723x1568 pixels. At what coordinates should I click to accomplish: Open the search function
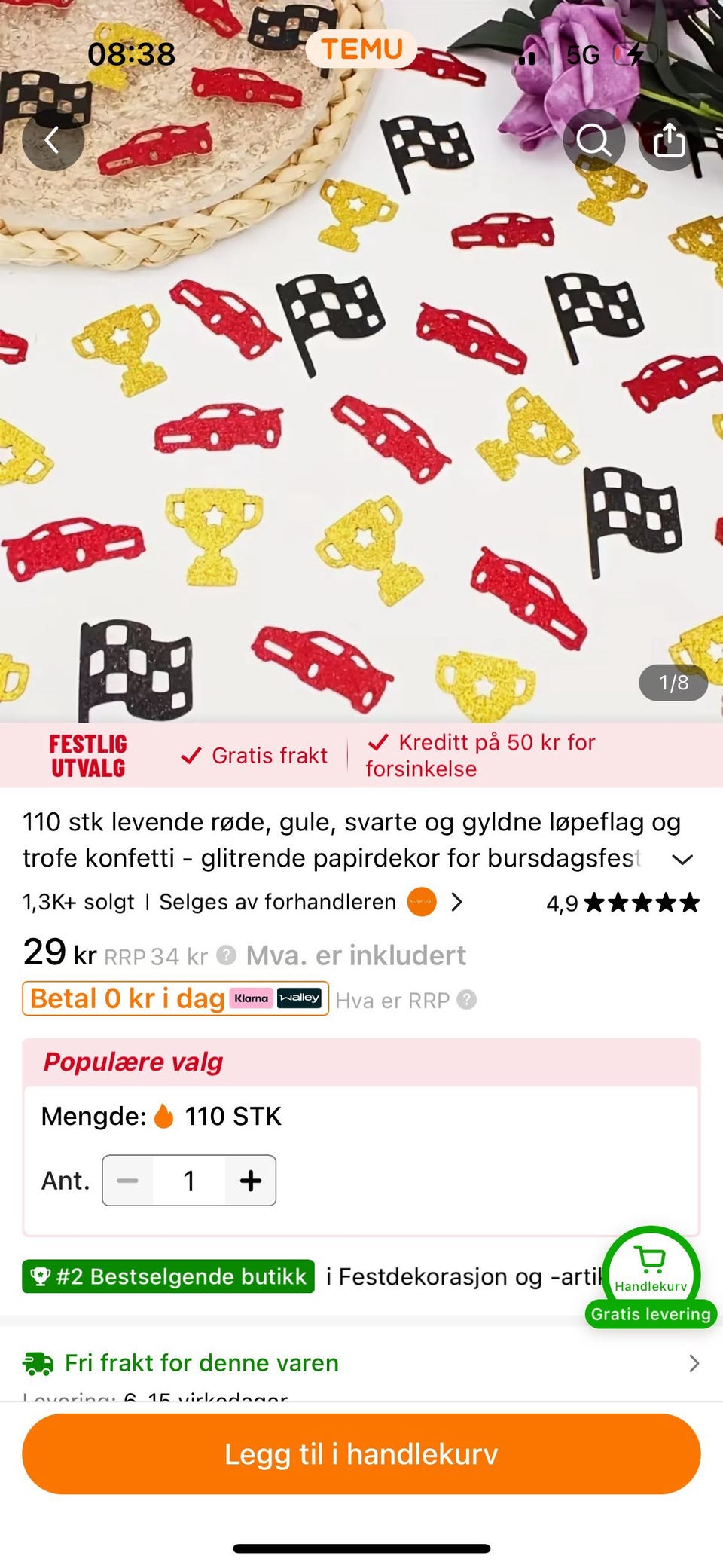594,139
